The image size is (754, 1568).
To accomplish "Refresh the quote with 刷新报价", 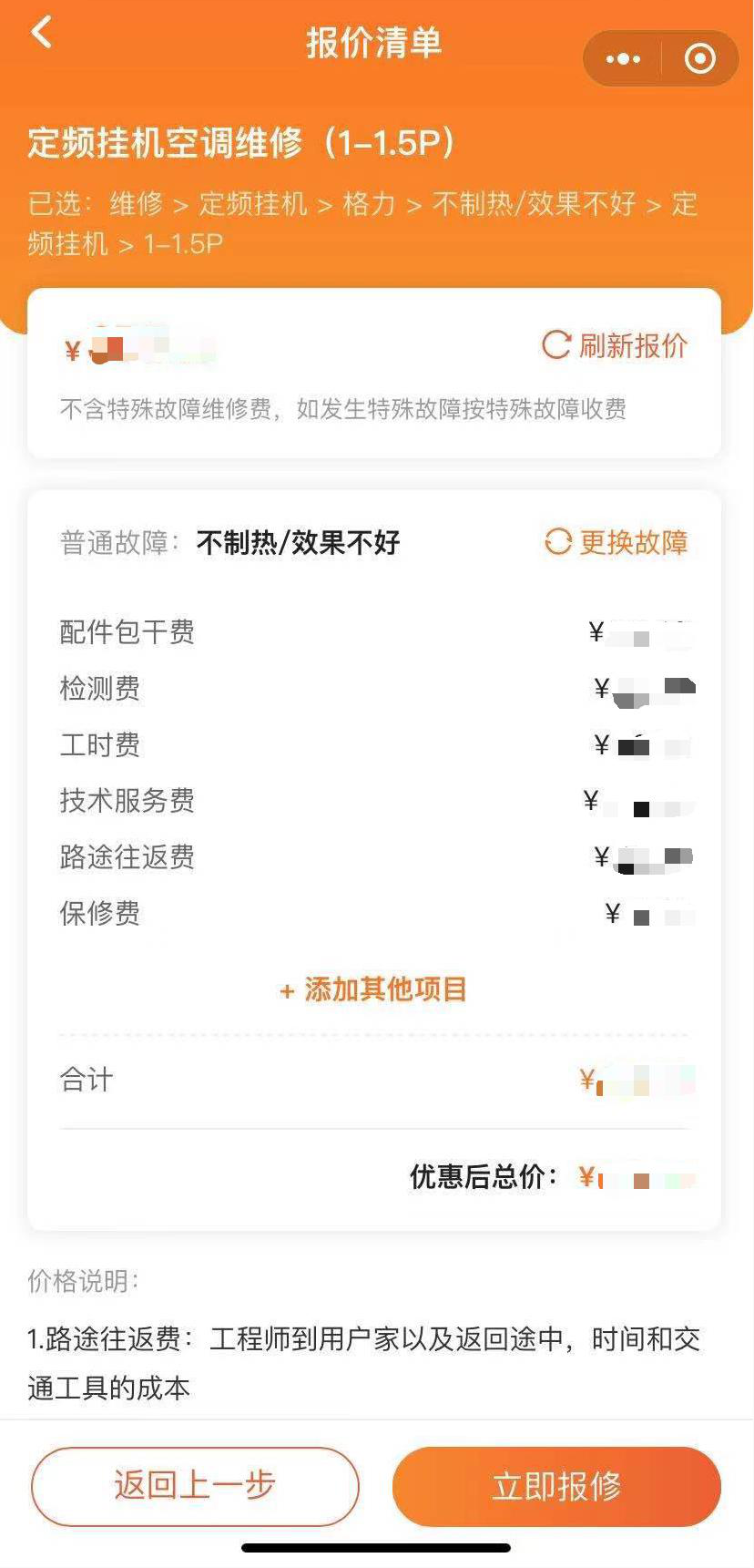I will click(x=615, y=346).
